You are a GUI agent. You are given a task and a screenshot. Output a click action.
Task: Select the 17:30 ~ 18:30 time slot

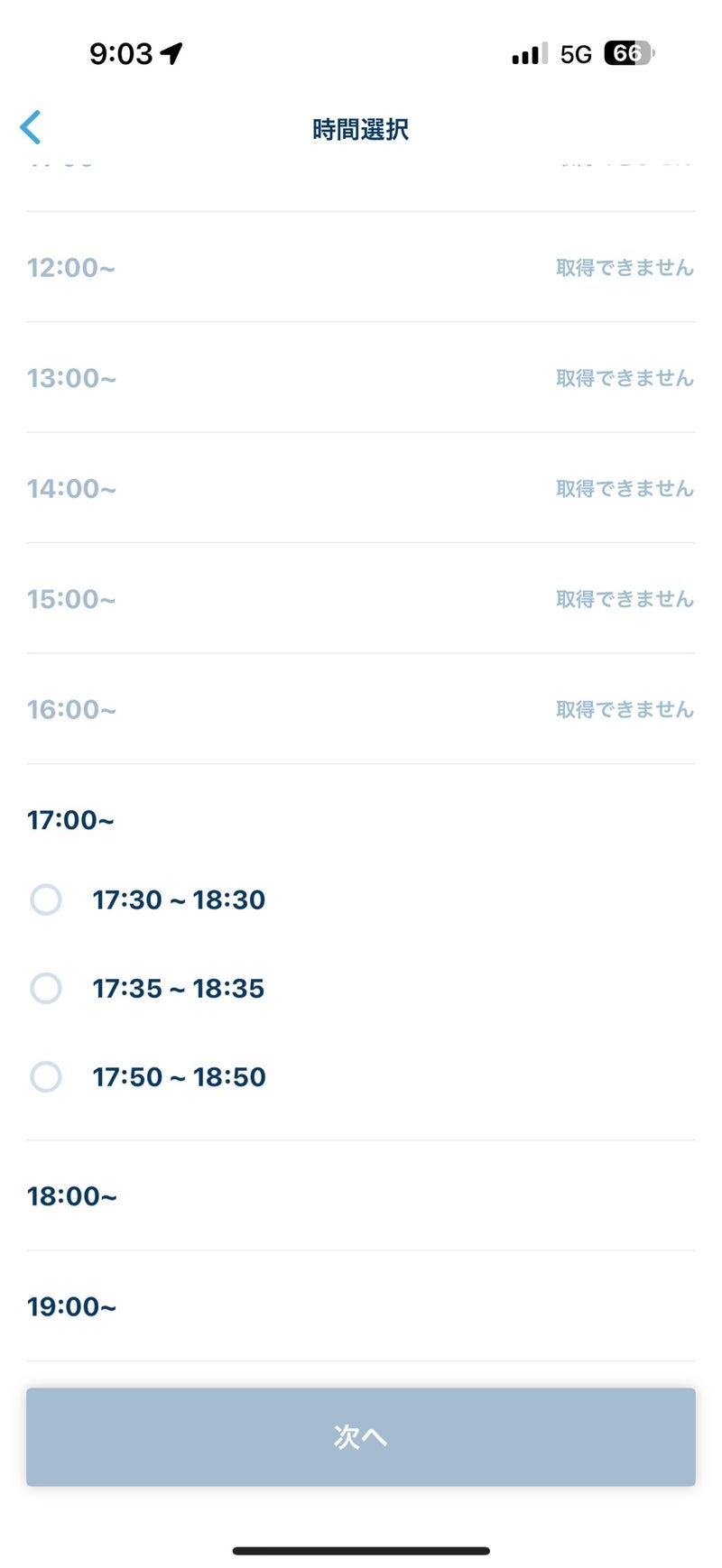point(46,899)
